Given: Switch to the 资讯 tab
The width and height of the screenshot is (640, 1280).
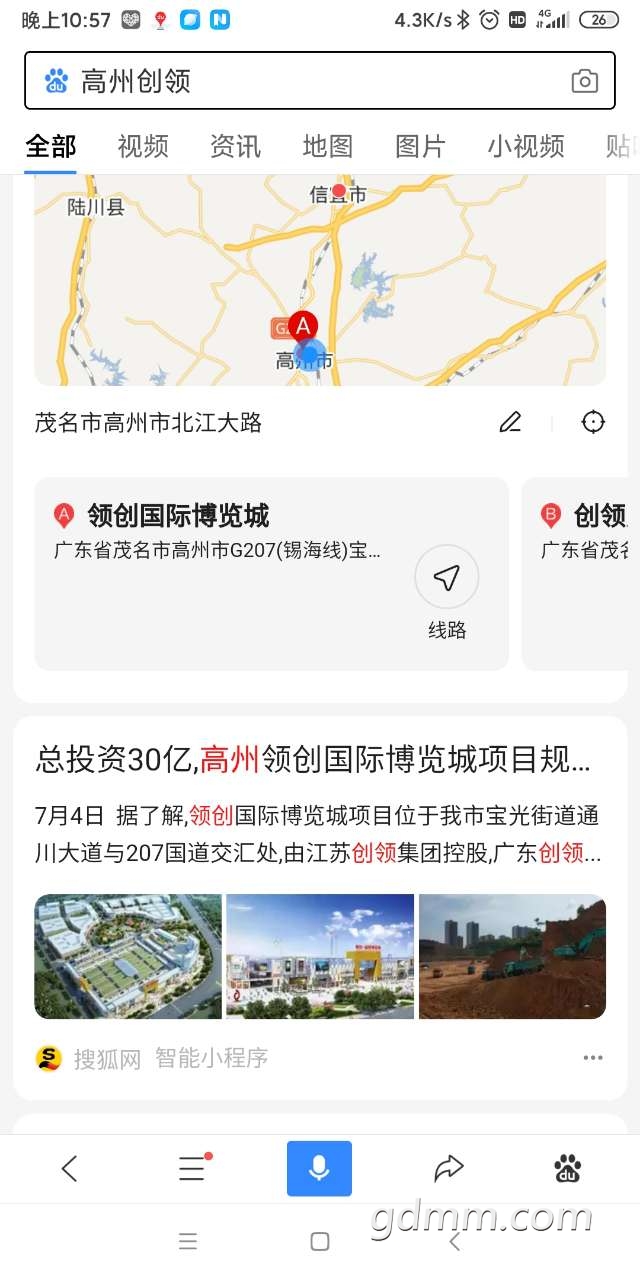Looking at the screenshot, I should click(235, 146).
